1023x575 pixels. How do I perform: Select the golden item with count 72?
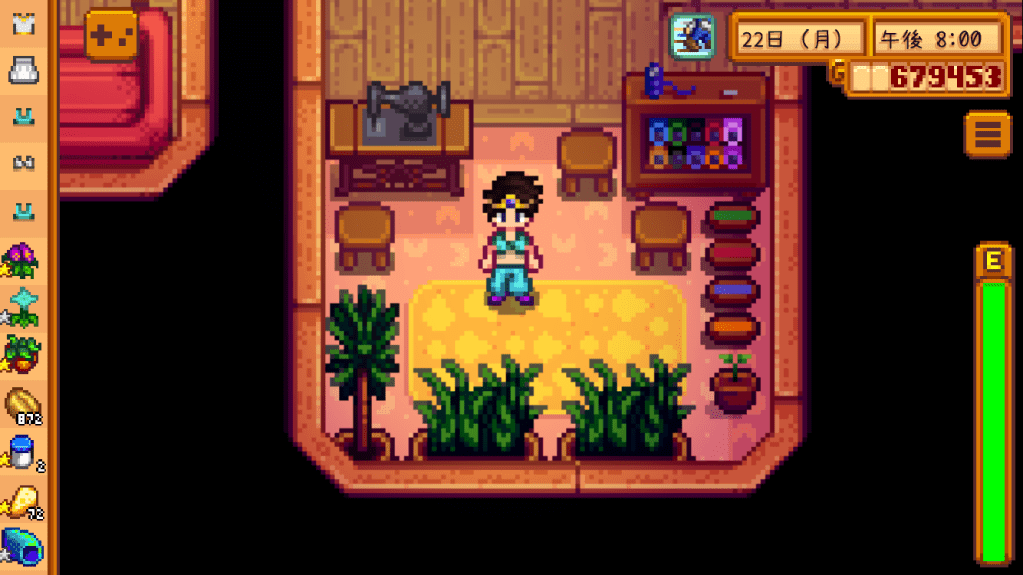(x=22, y=500)
